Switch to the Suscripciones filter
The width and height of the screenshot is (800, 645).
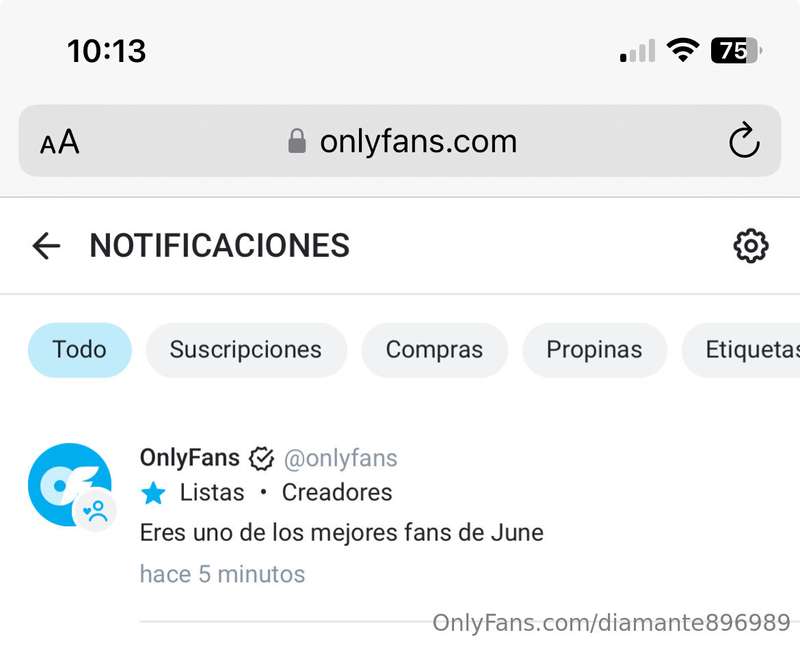(245, 350)
